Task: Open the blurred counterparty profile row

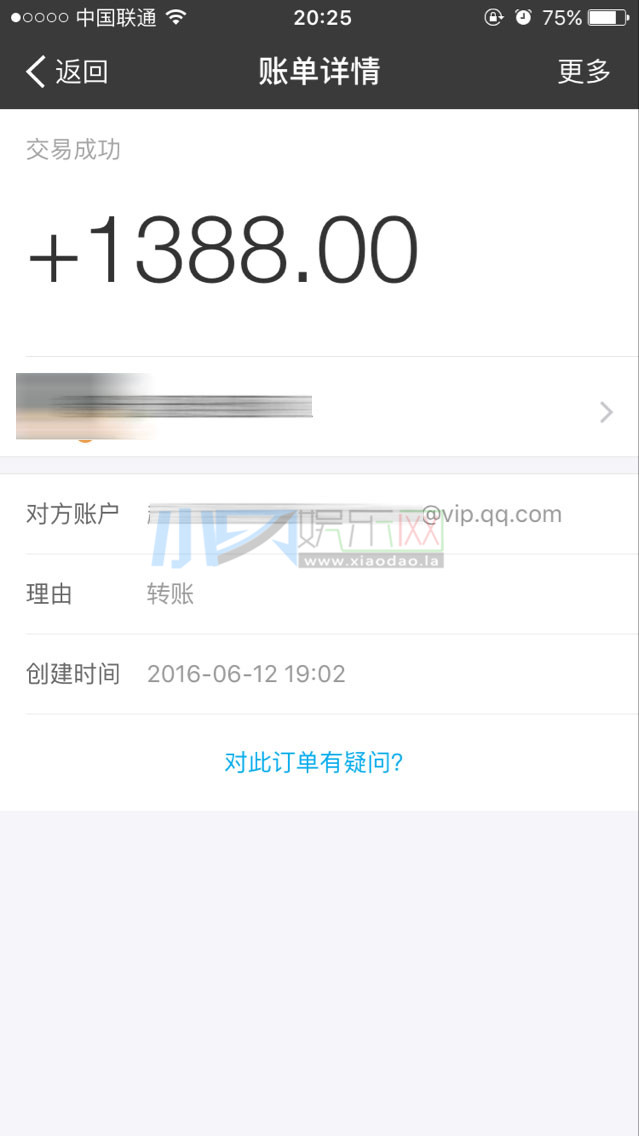Action: pyautogui.click(x=320, y=407)
